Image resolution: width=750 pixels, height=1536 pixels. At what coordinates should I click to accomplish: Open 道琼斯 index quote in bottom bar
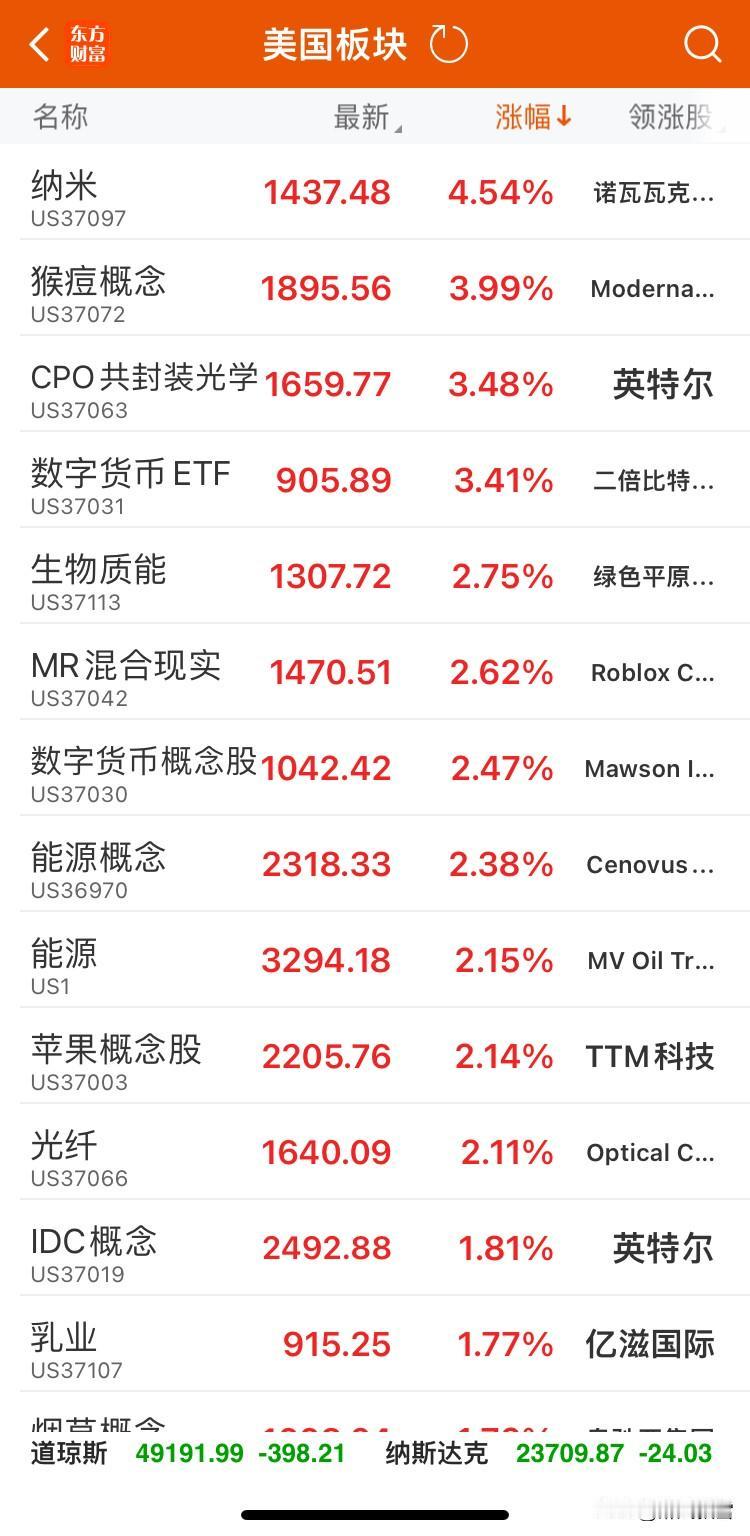(x=188, y=1453)
